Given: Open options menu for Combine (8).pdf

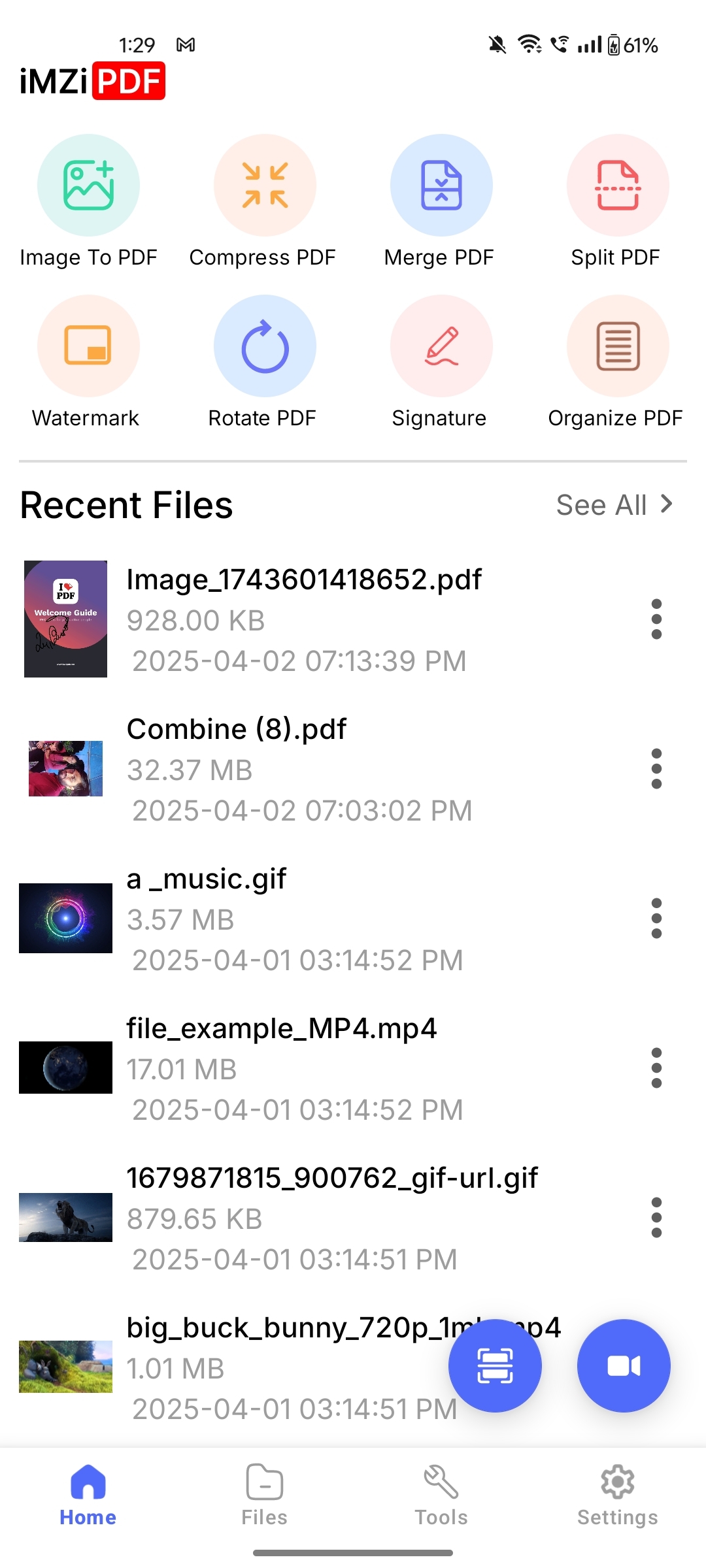Looking at the screenshot, I should [x=656, y=769].
